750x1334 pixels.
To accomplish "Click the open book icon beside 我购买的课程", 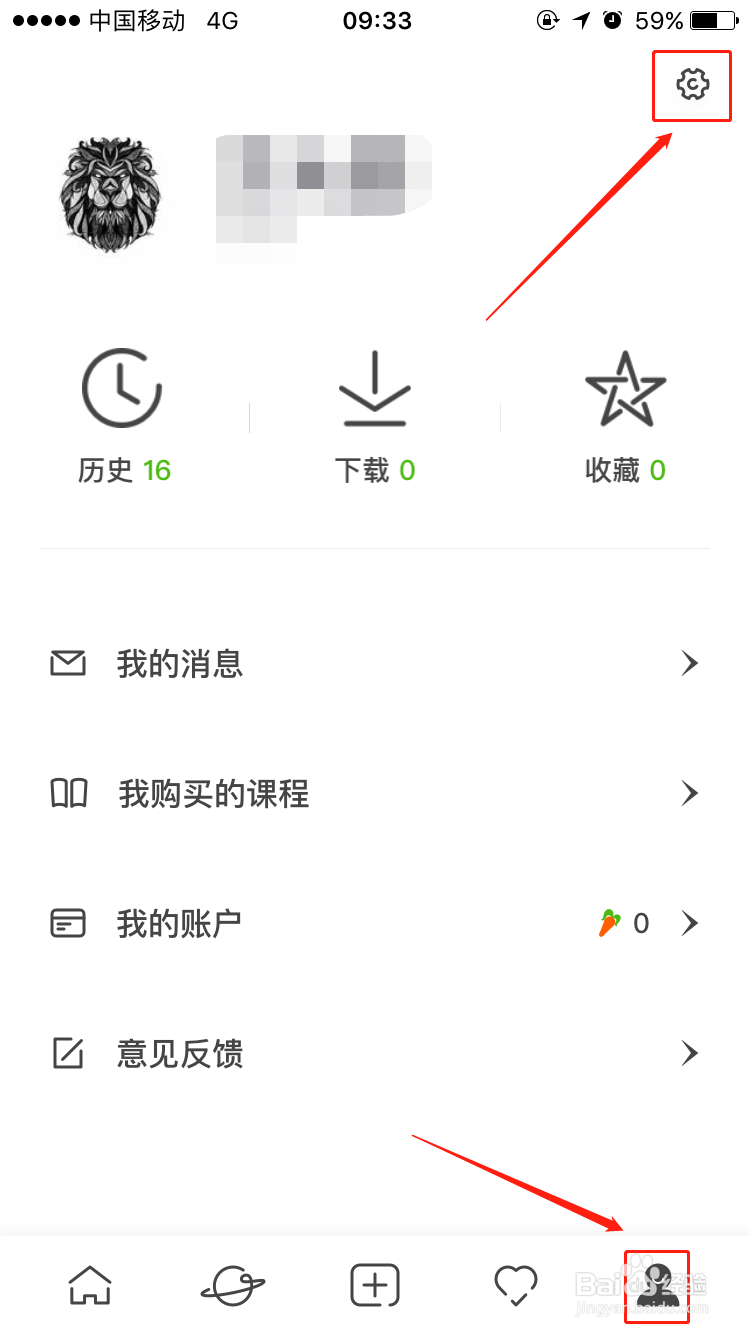I will (x=68, y=793).
